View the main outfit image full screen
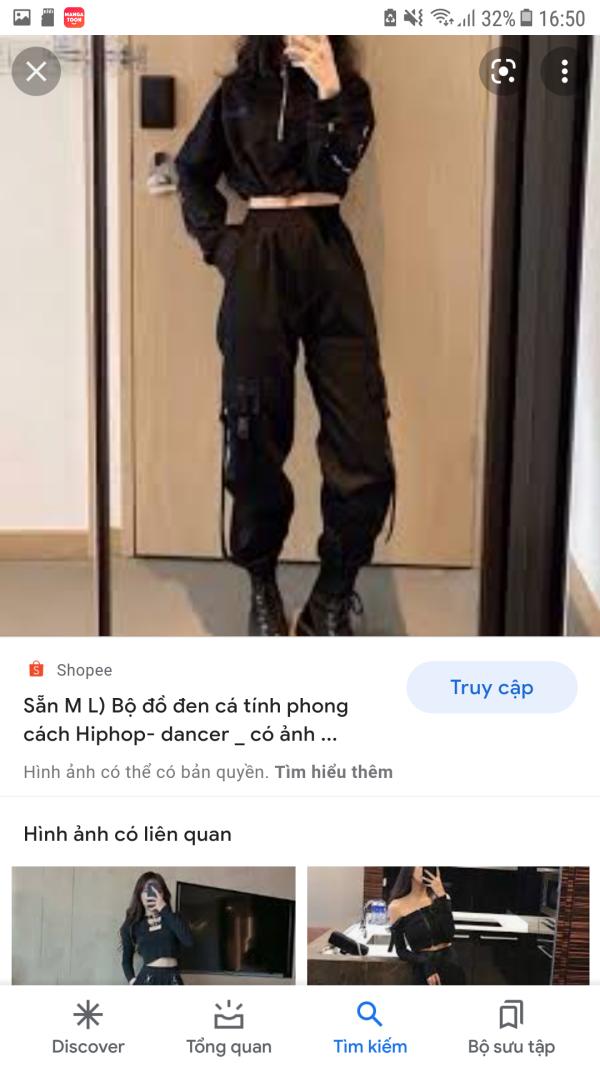Image resolution: width=600 pixels, height=1067 pixels. (300, 335)
